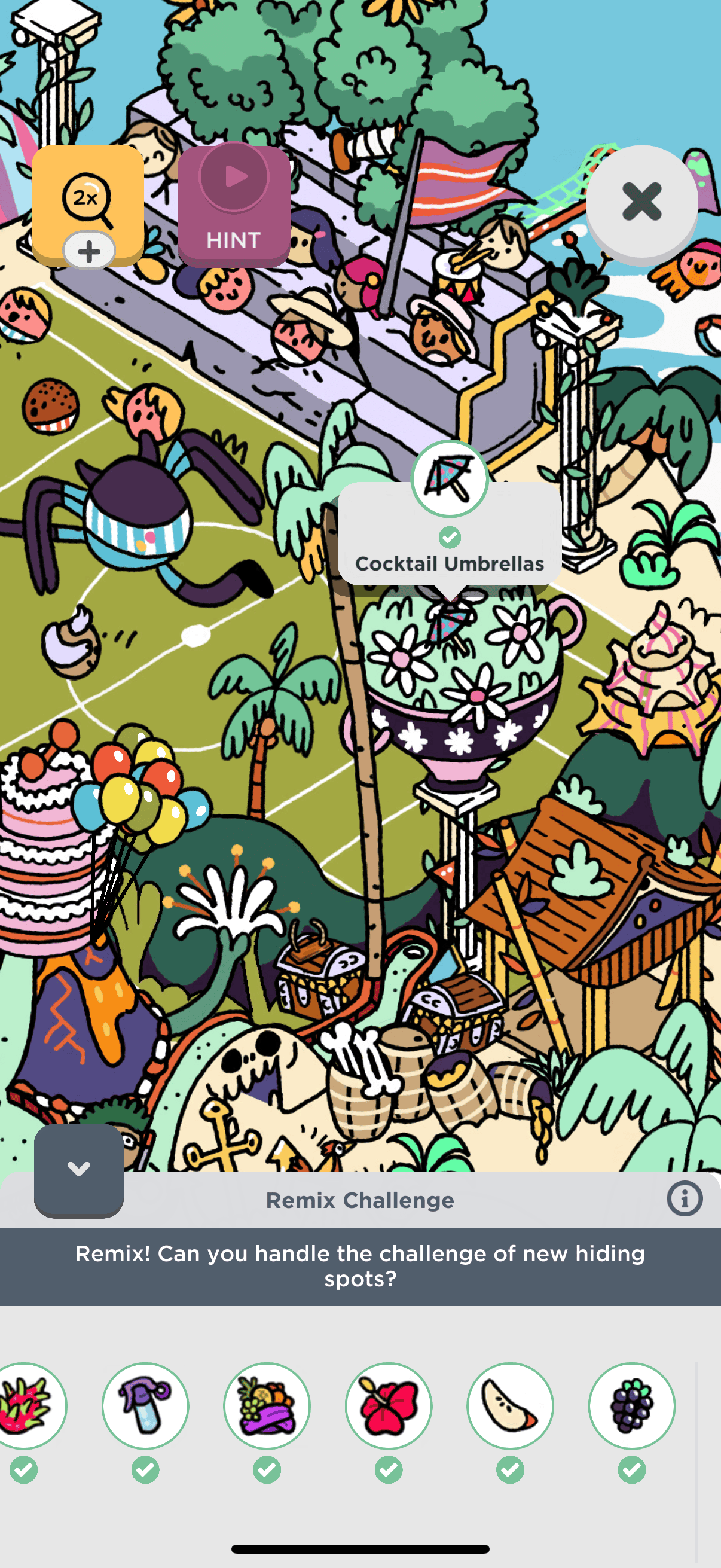Select the apple slice item
Screen dimensions: 721x1568
tap(511, 1405)
